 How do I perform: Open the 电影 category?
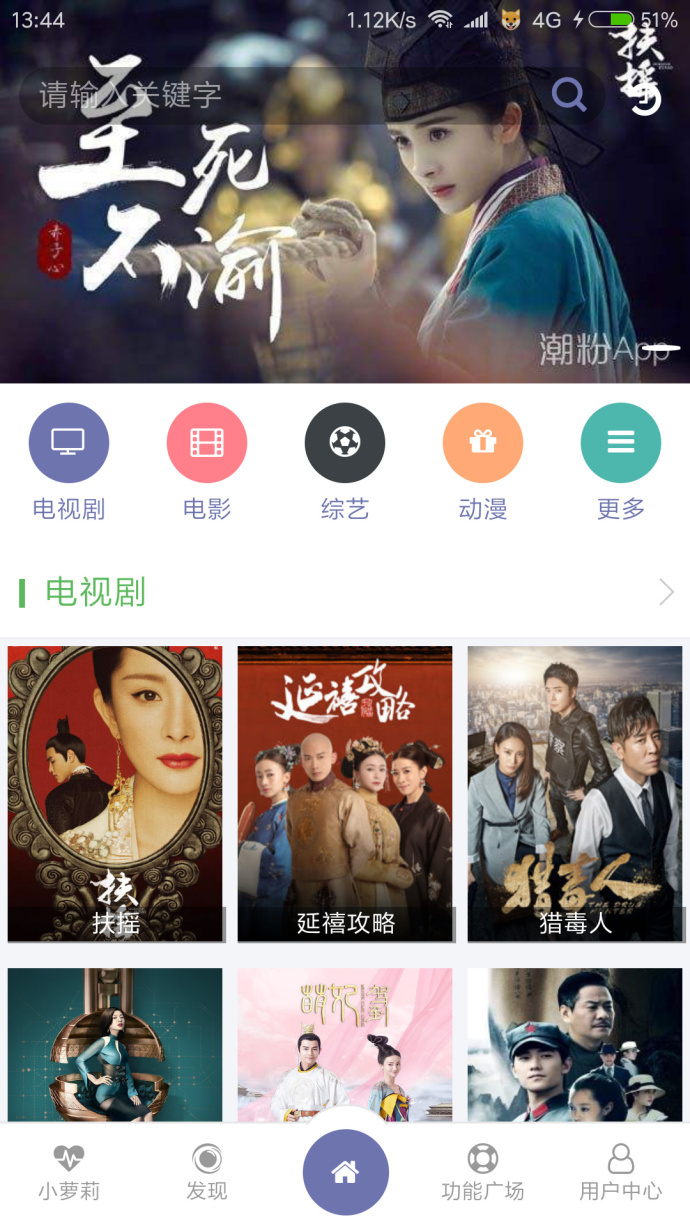207,461
